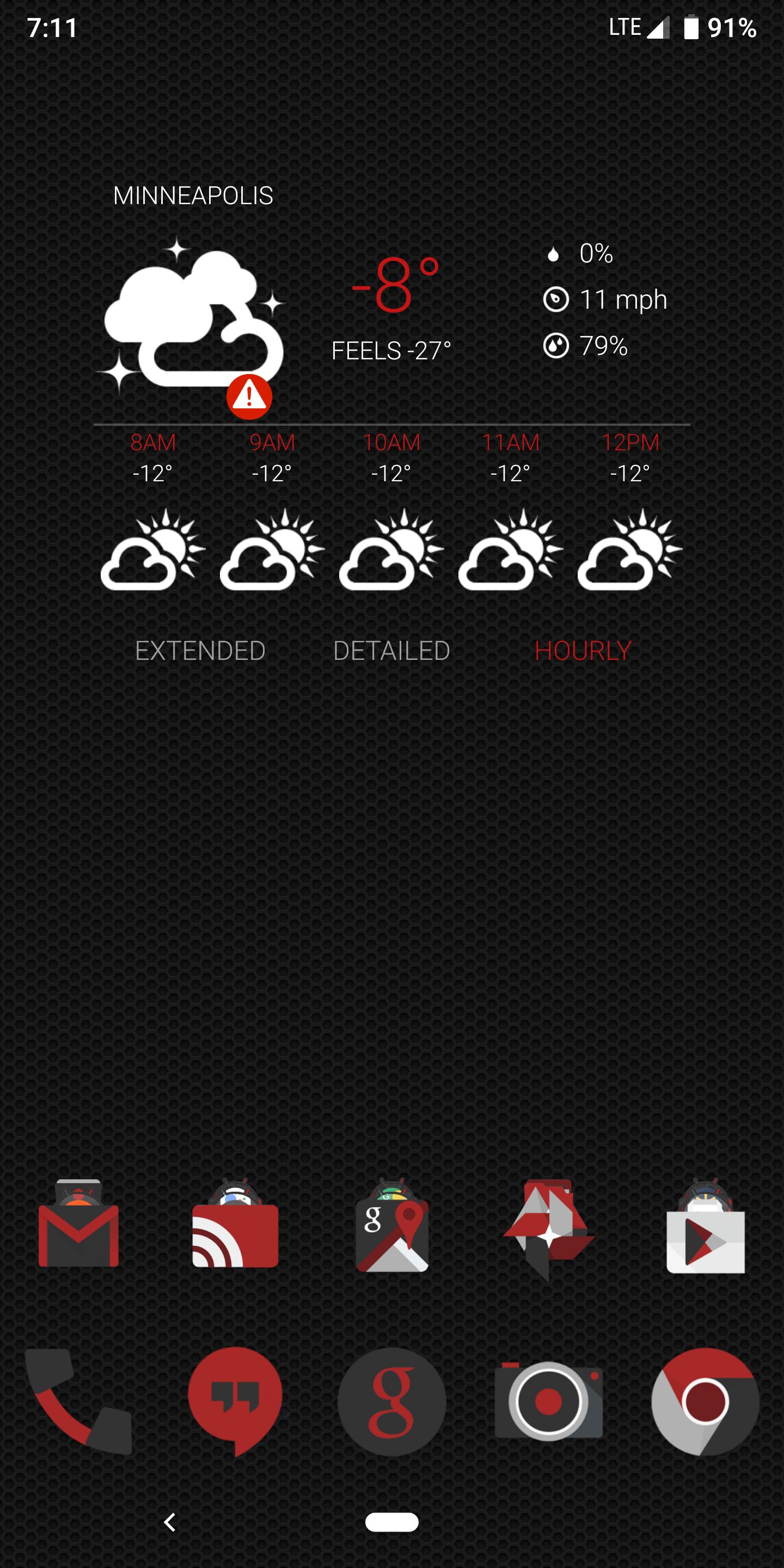Tap the home pill button
Viewport: 784px width, 1568px height.
tap(392, 1522)
